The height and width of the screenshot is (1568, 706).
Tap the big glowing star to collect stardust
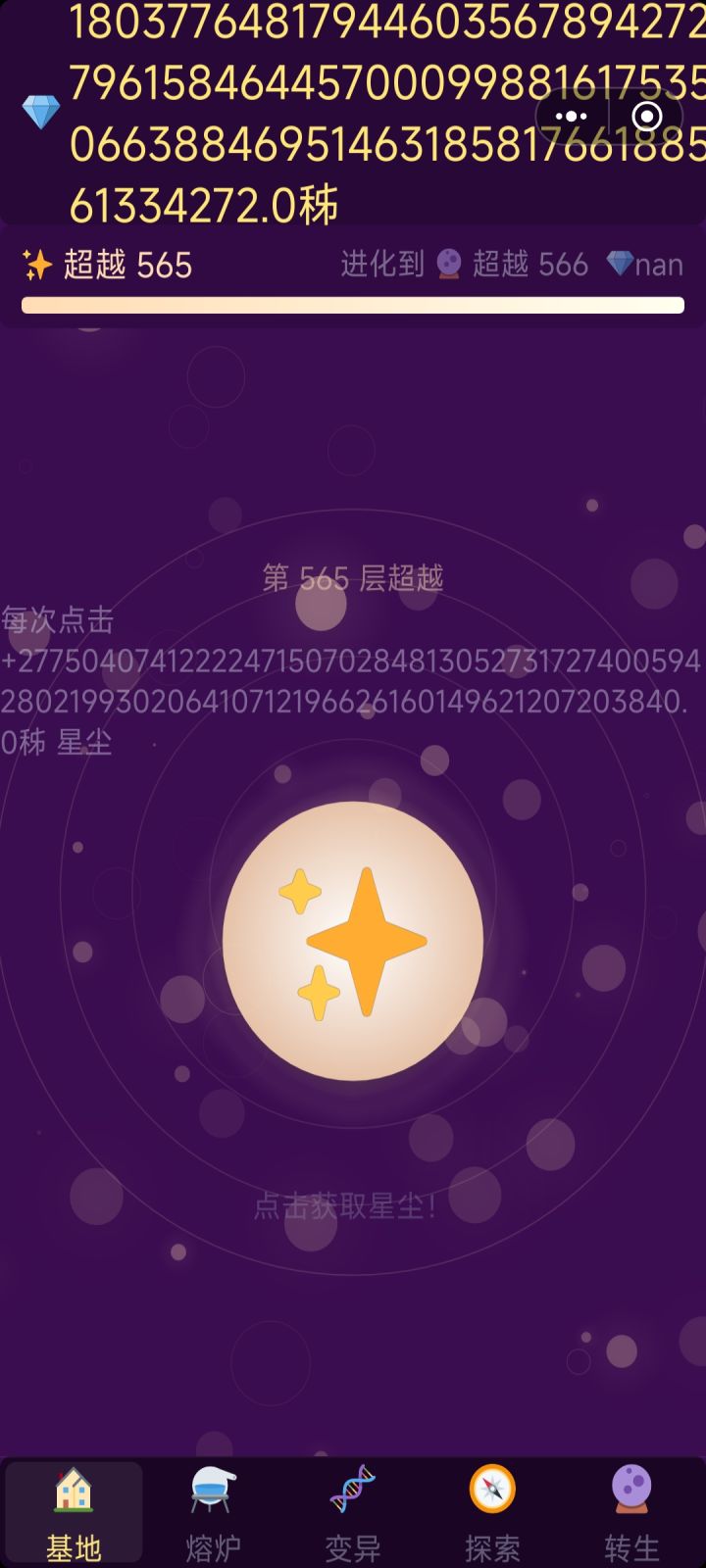coord(355,941)
